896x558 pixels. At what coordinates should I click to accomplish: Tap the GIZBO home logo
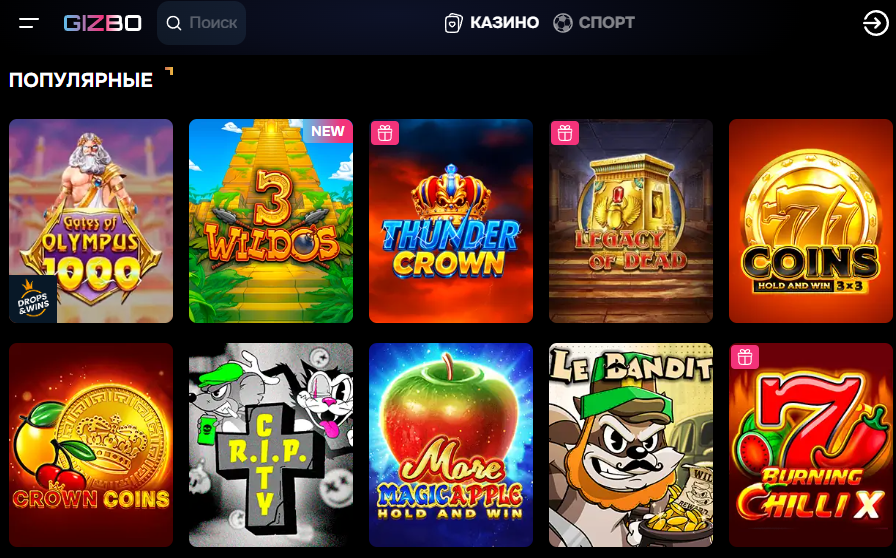click(102, 23)
